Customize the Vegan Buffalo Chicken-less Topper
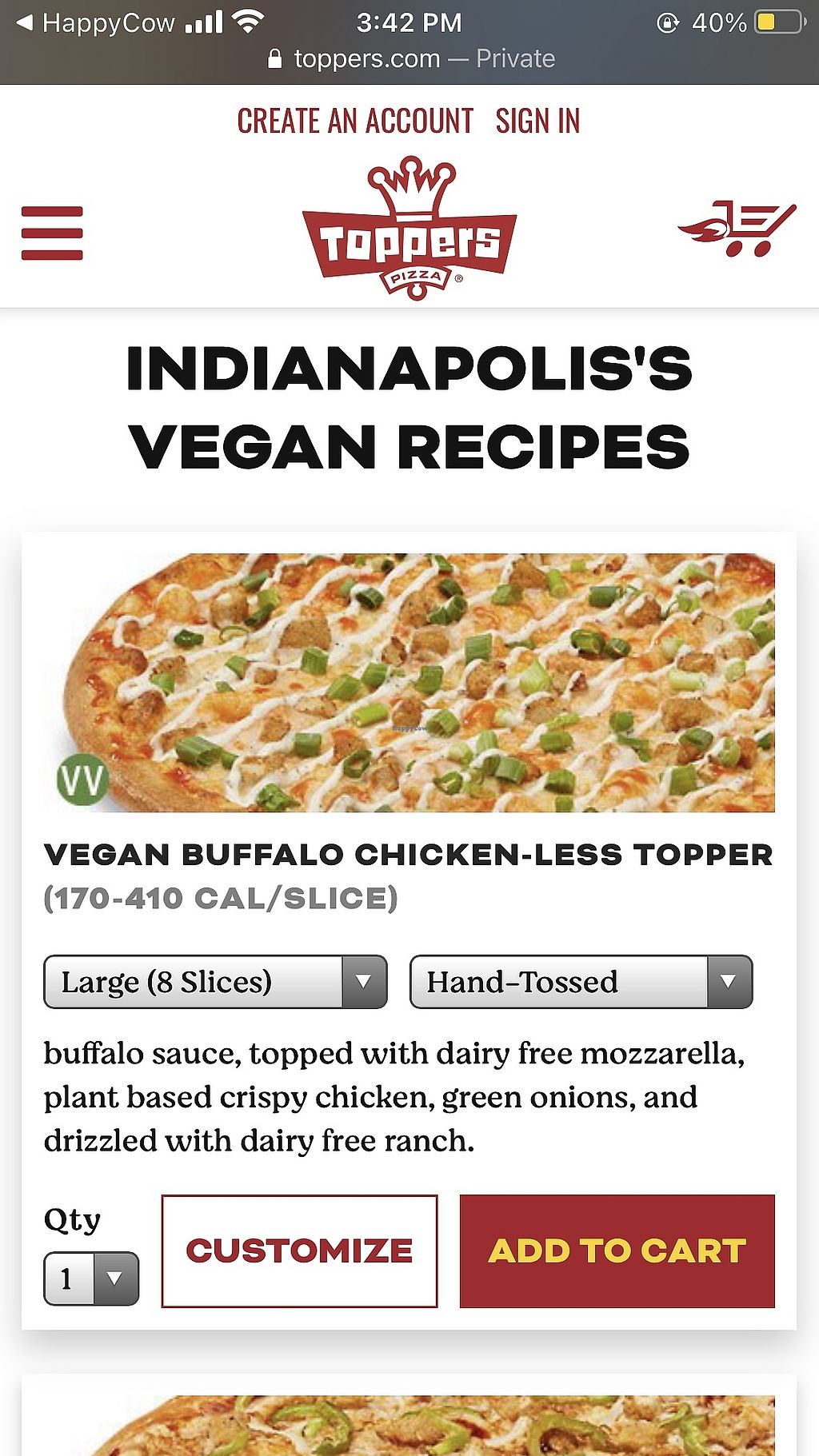This screenshot has width=819, height=1456. click(x=299, y=1251)
